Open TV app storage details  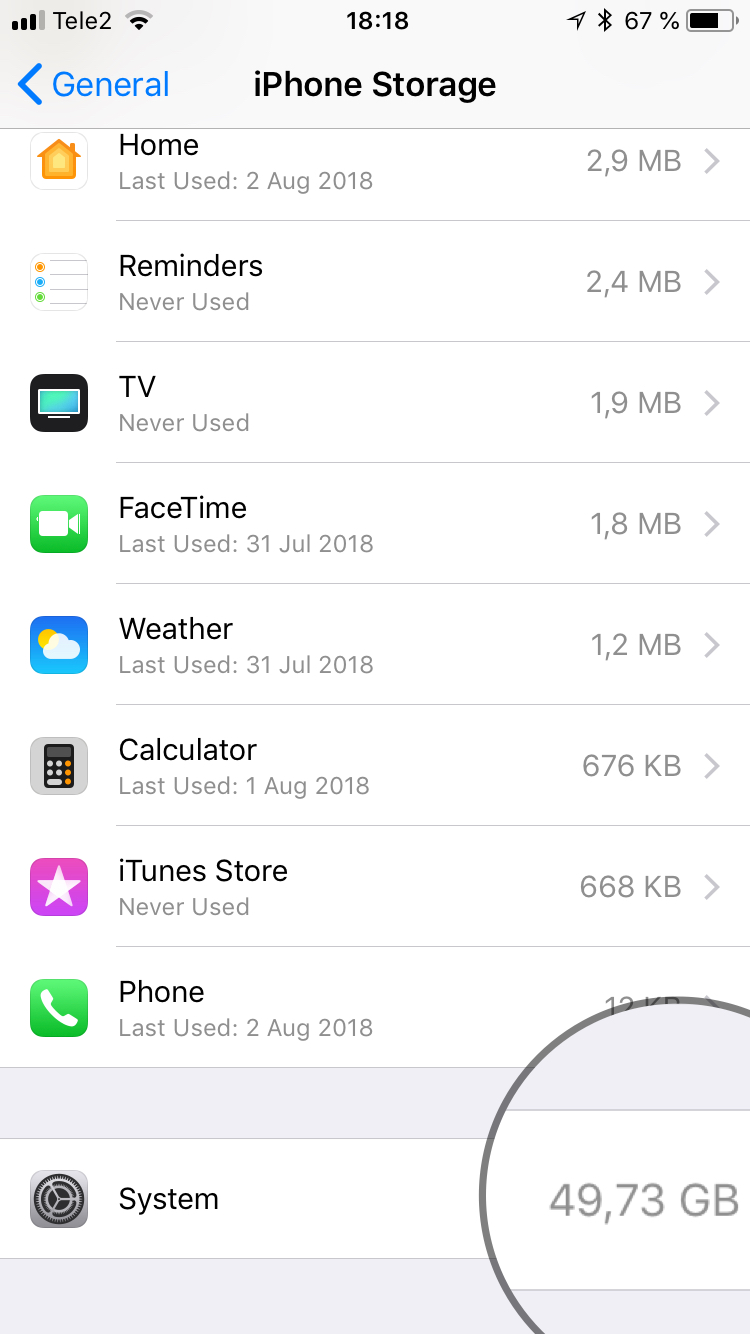375,403
